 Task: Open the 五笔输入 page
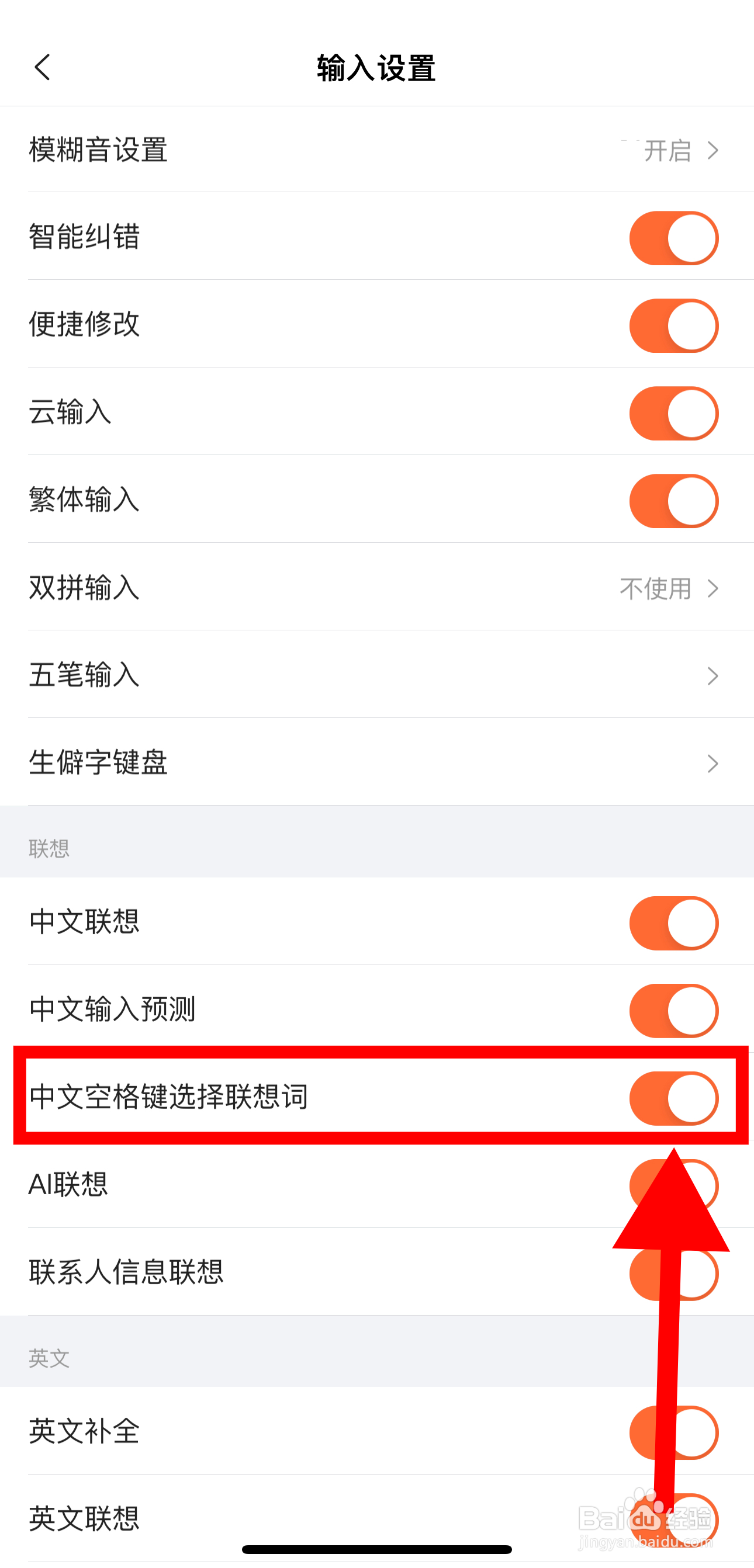pos(377,676)
